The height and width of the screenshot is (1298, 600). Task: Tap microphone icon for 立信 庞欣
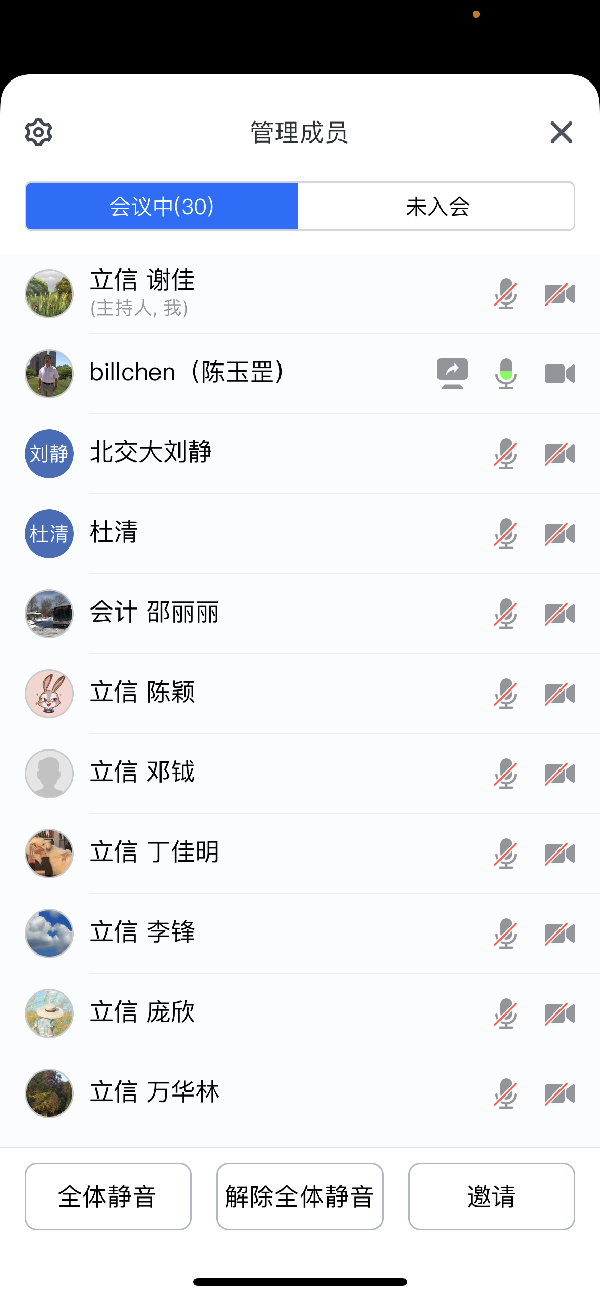506,1014
